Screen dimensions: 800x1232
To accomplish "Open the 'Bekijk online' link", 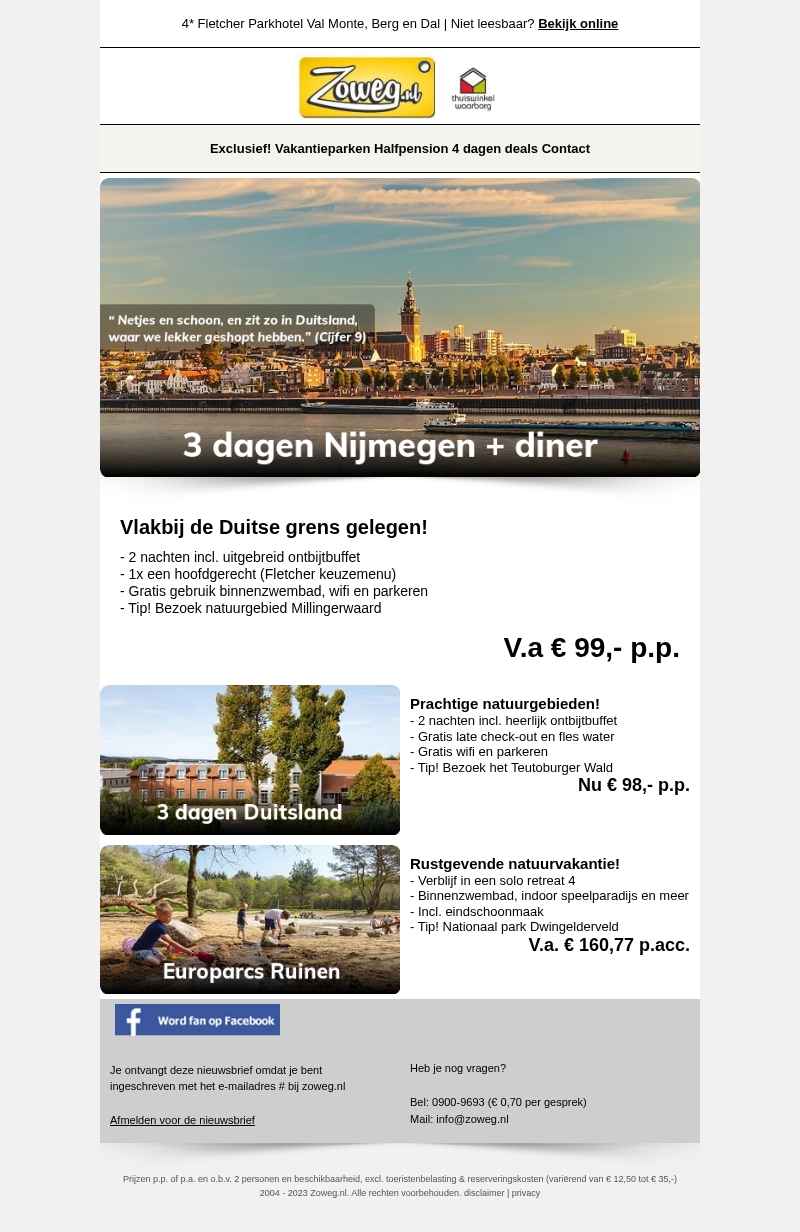I will click(x=578, y=24).
